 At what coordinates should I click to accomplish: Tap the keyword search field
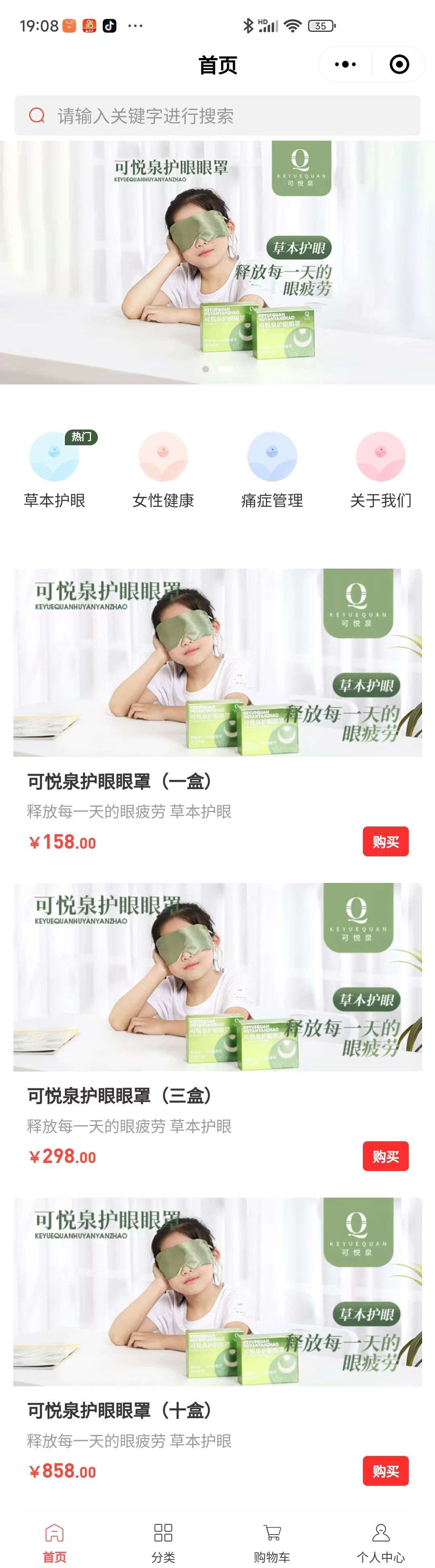click(x=217, y=116)
